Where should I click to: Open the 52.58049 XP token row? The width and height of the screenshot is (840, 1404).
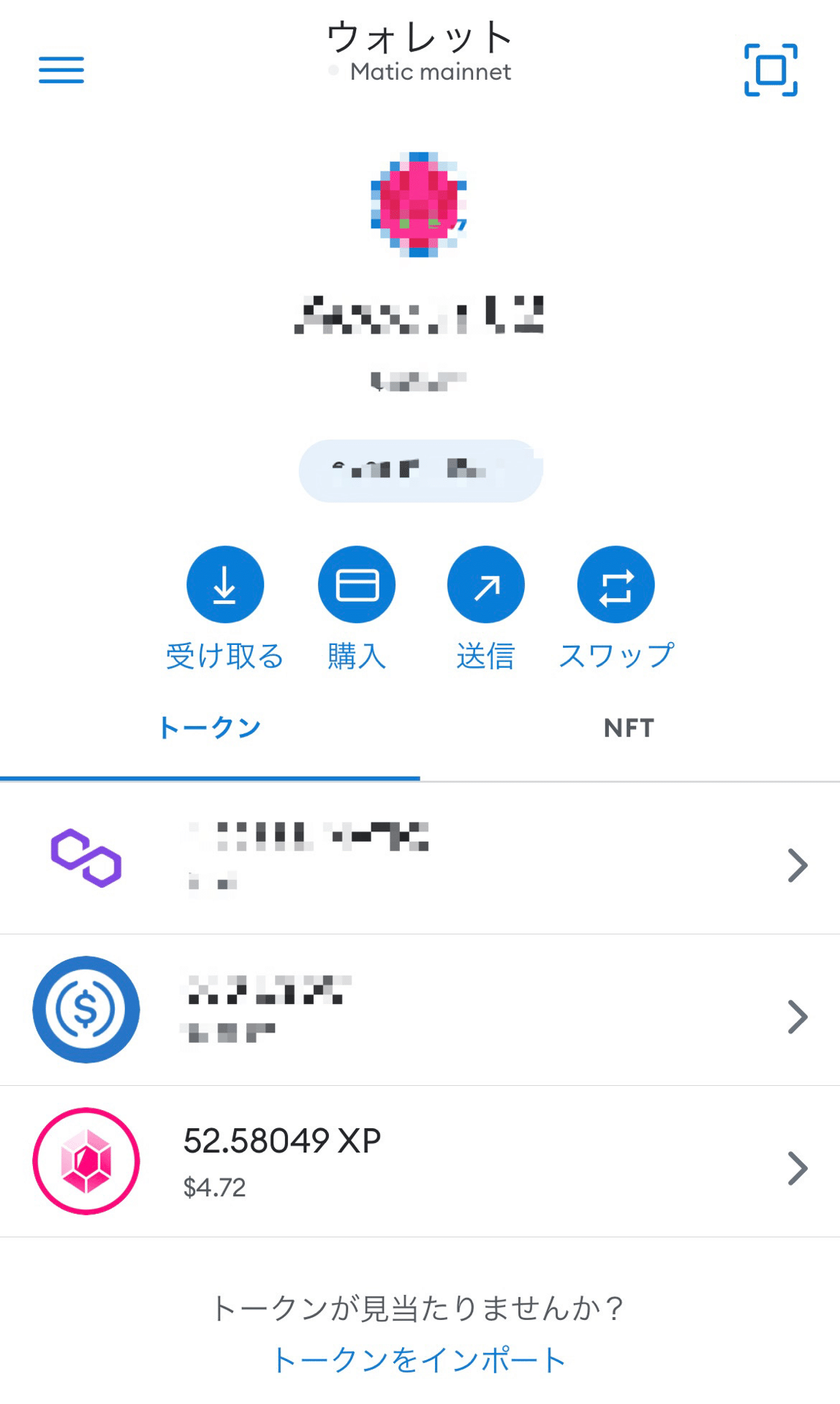click(x=420, y=1161)
